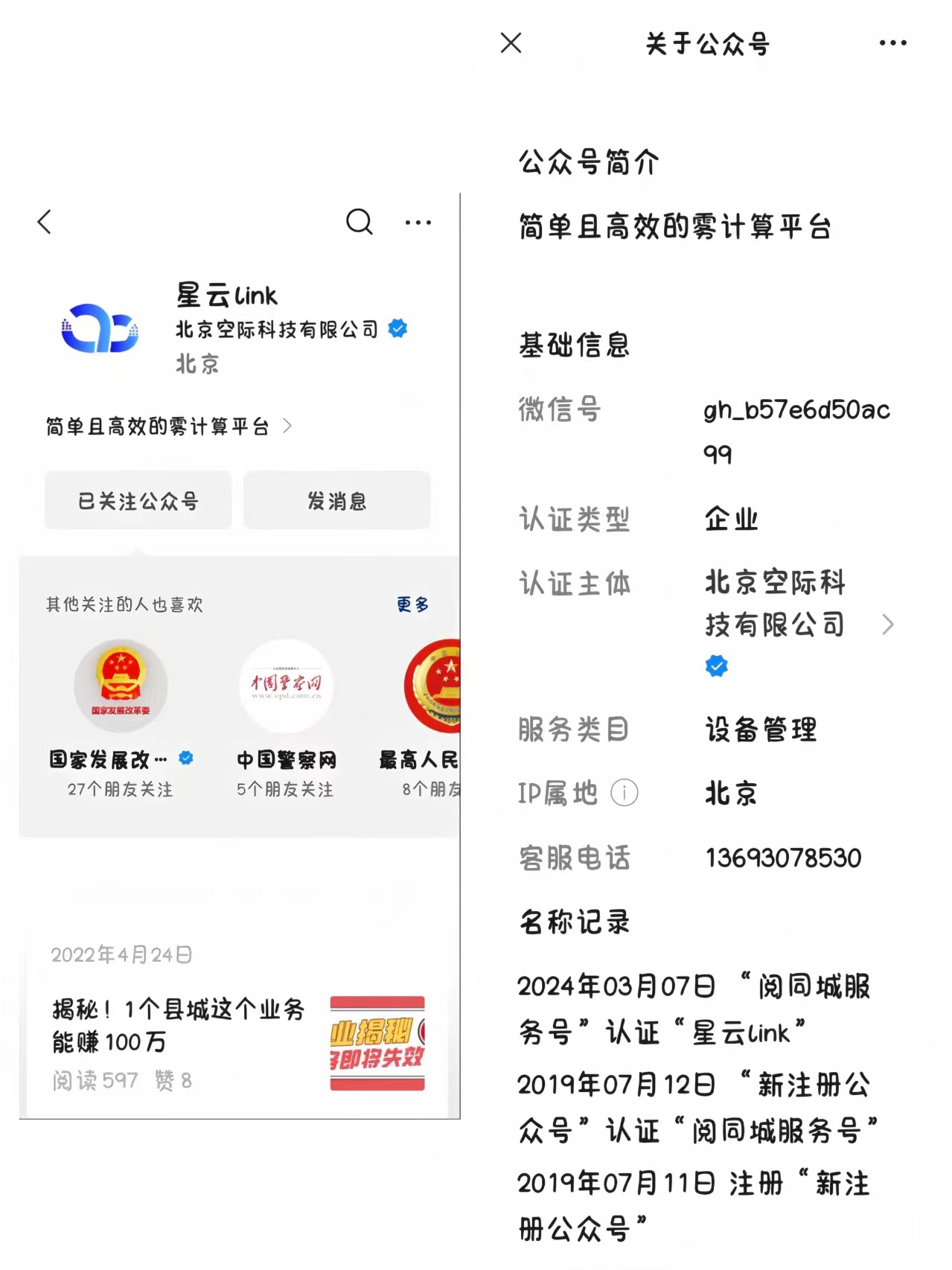Image resolution: width=952 pixels, height=1270 pixels.
Task: Select the 基础信息 section heading
Action: pos(574,345)
